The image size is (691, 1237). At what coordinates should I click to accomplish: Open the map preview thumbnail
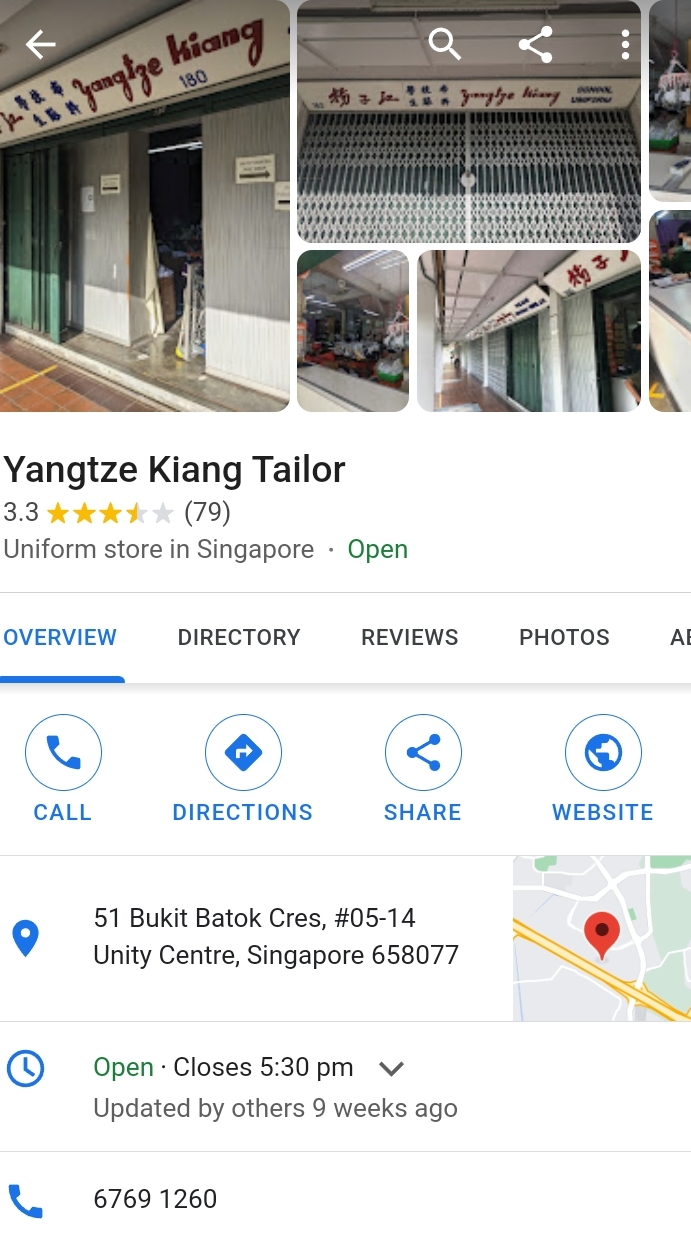601,938
